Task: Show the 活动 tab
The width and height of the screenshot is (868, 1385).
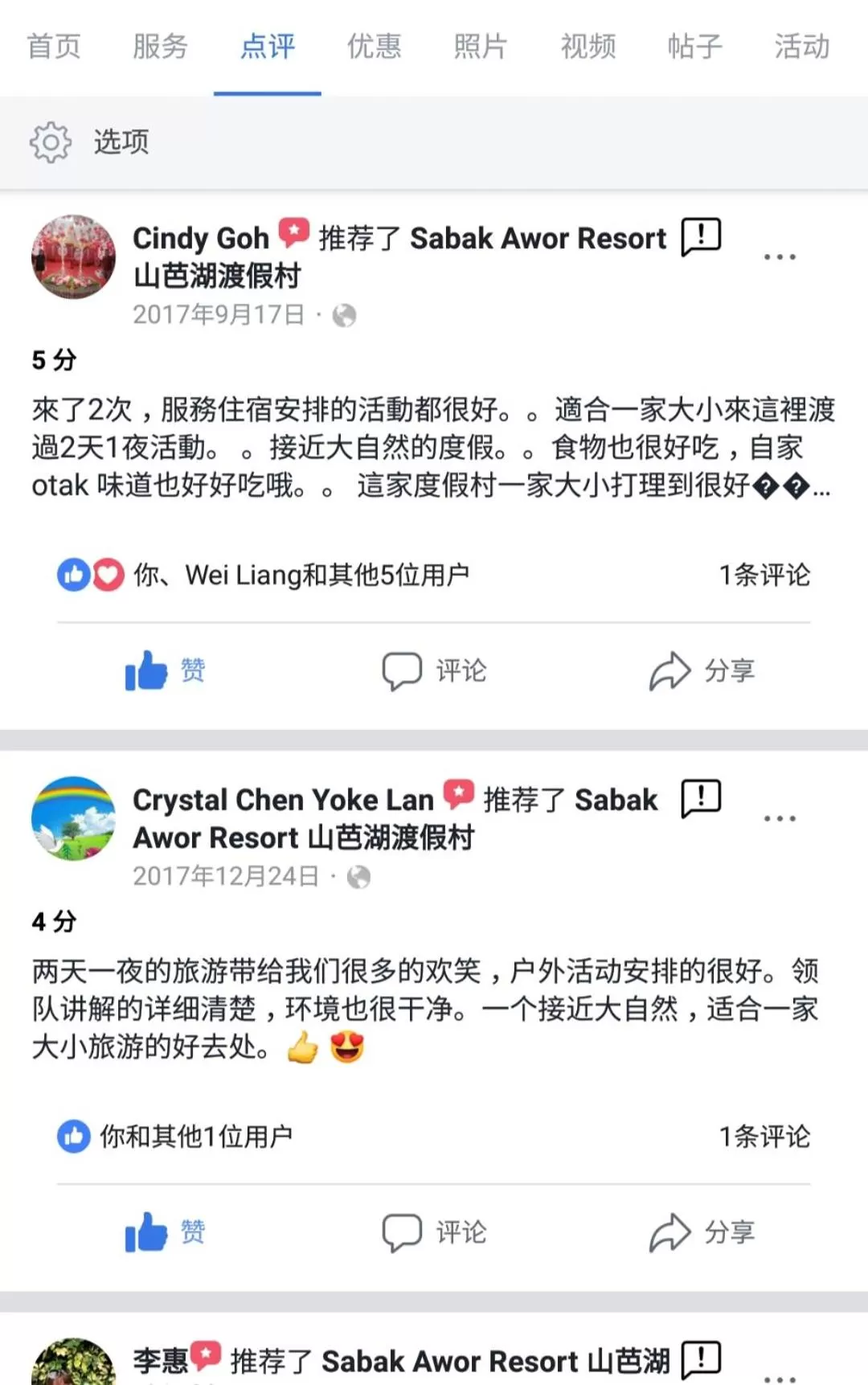Action: [801, 47]
